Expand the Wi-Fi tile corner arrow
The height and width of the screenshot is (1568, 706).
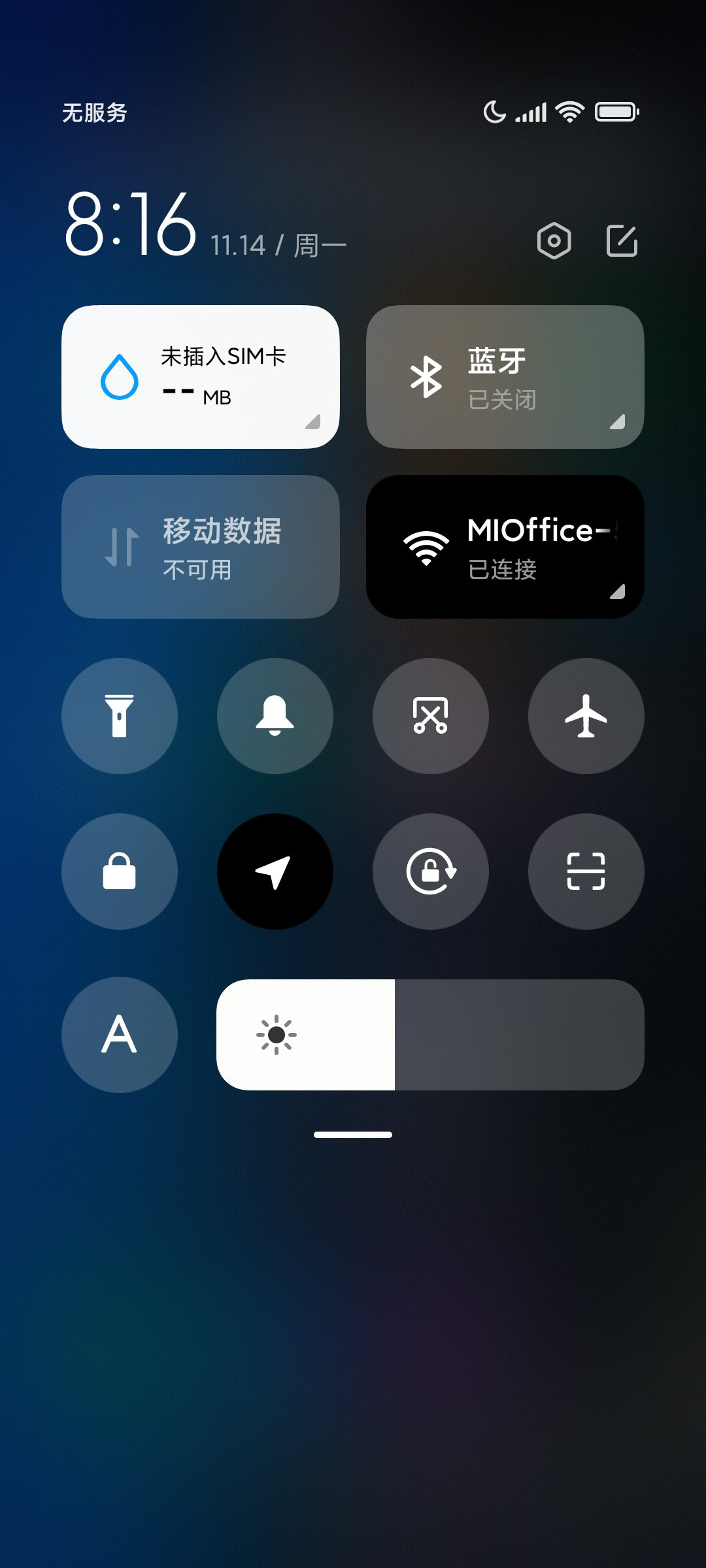click(618, 591)
